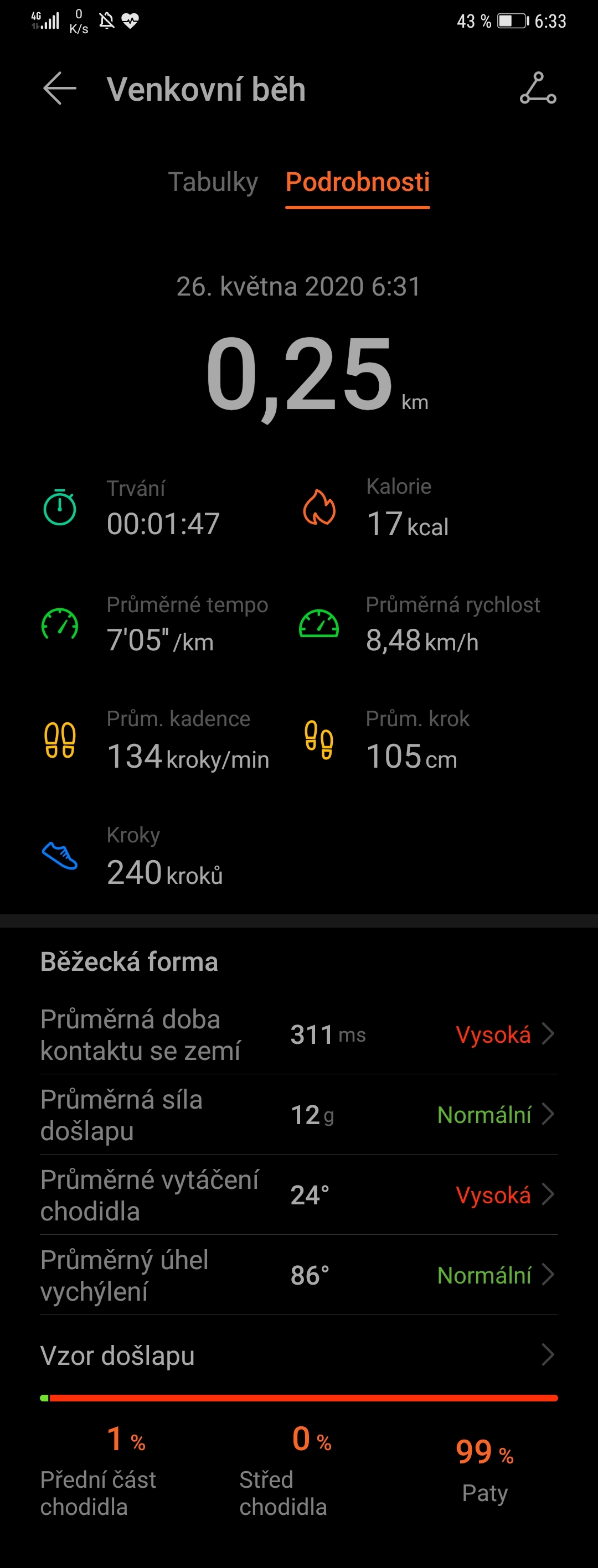Click the Průměrné tempo gauge icon
The height and width of the screenshot is (1568, 598).
click(60, 624)
